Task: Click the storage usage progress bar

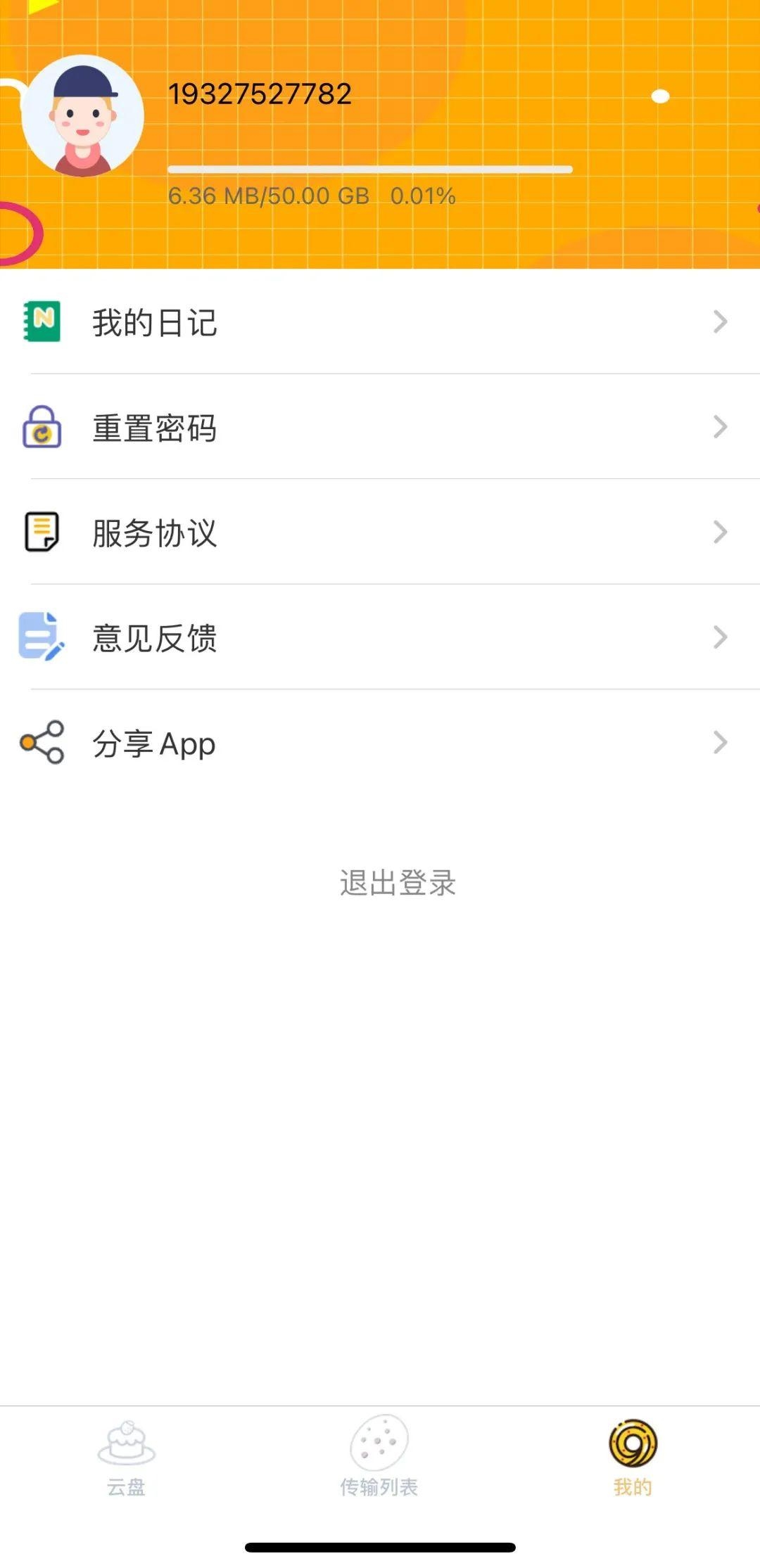Action: point(369,167)
